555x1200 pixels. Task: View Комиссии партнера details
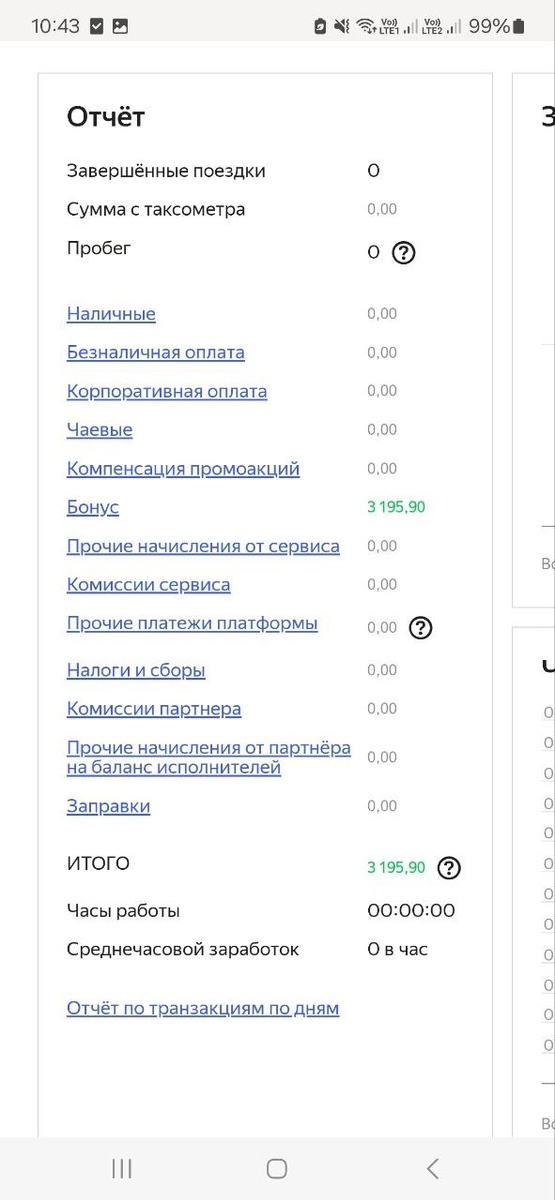(x=154, y=709)
